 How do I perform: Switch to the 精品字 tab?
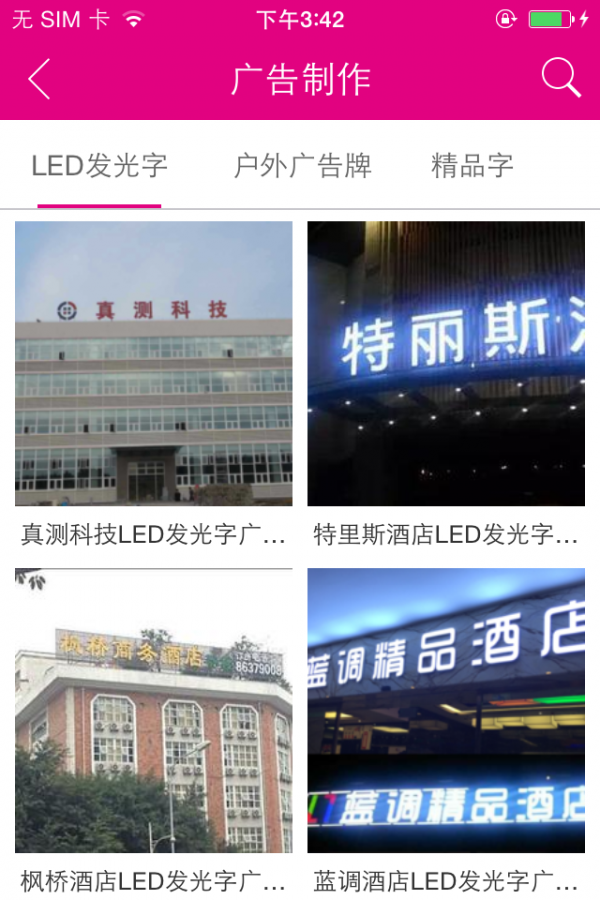click(x=472, y=166)
